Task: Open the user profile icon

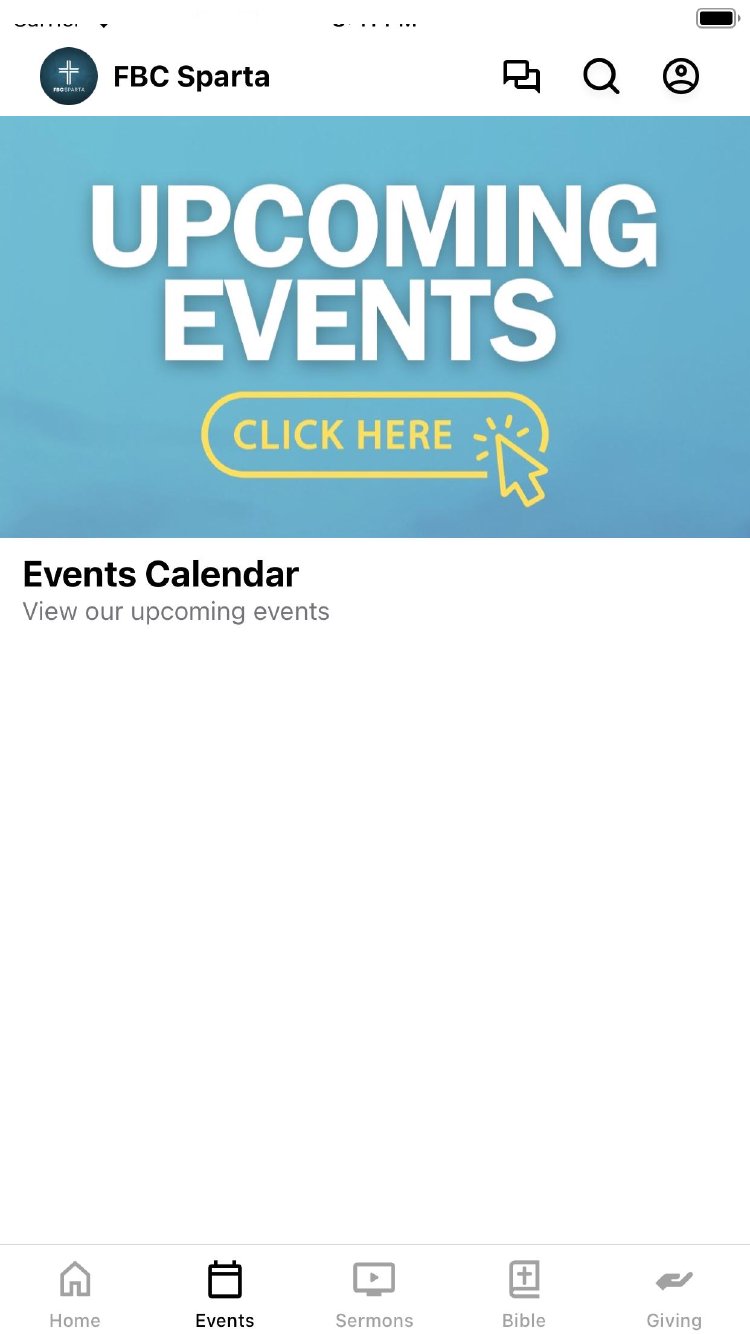Action: coord(681,77)
